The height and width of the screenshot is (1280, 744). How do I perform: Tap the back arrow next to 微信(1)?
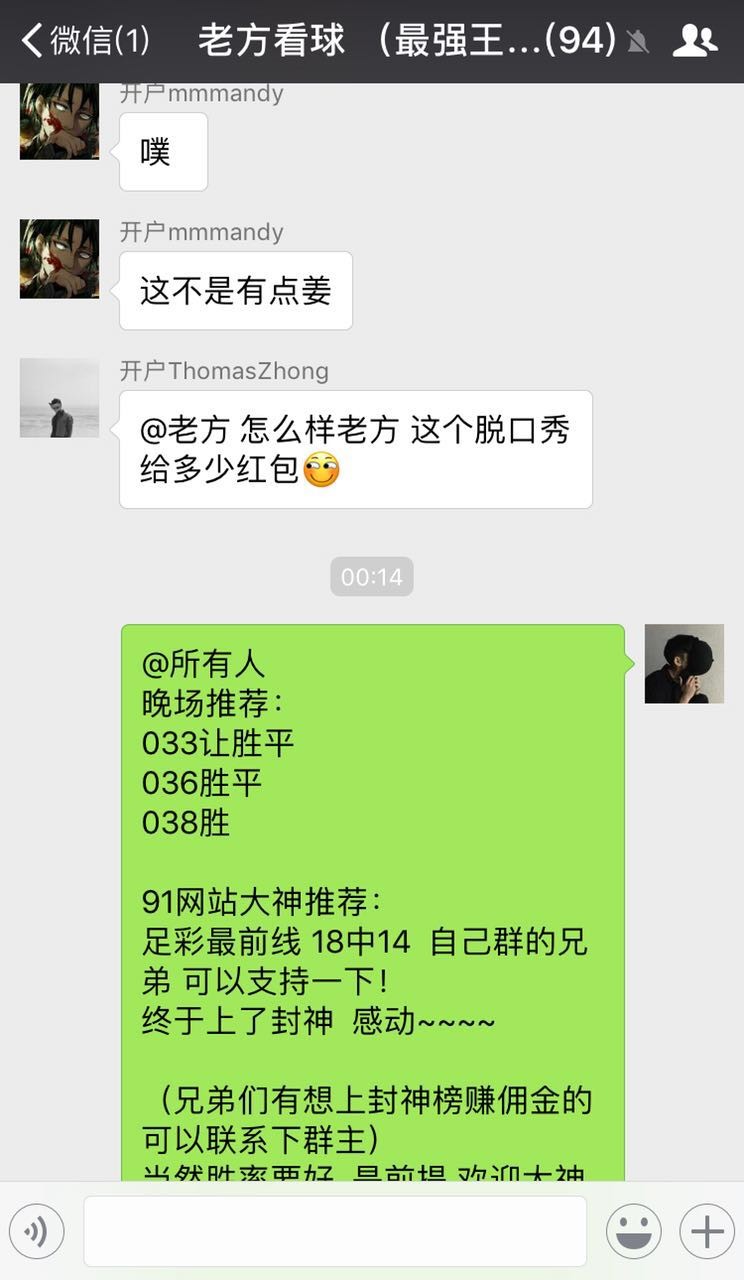[30, 41]
